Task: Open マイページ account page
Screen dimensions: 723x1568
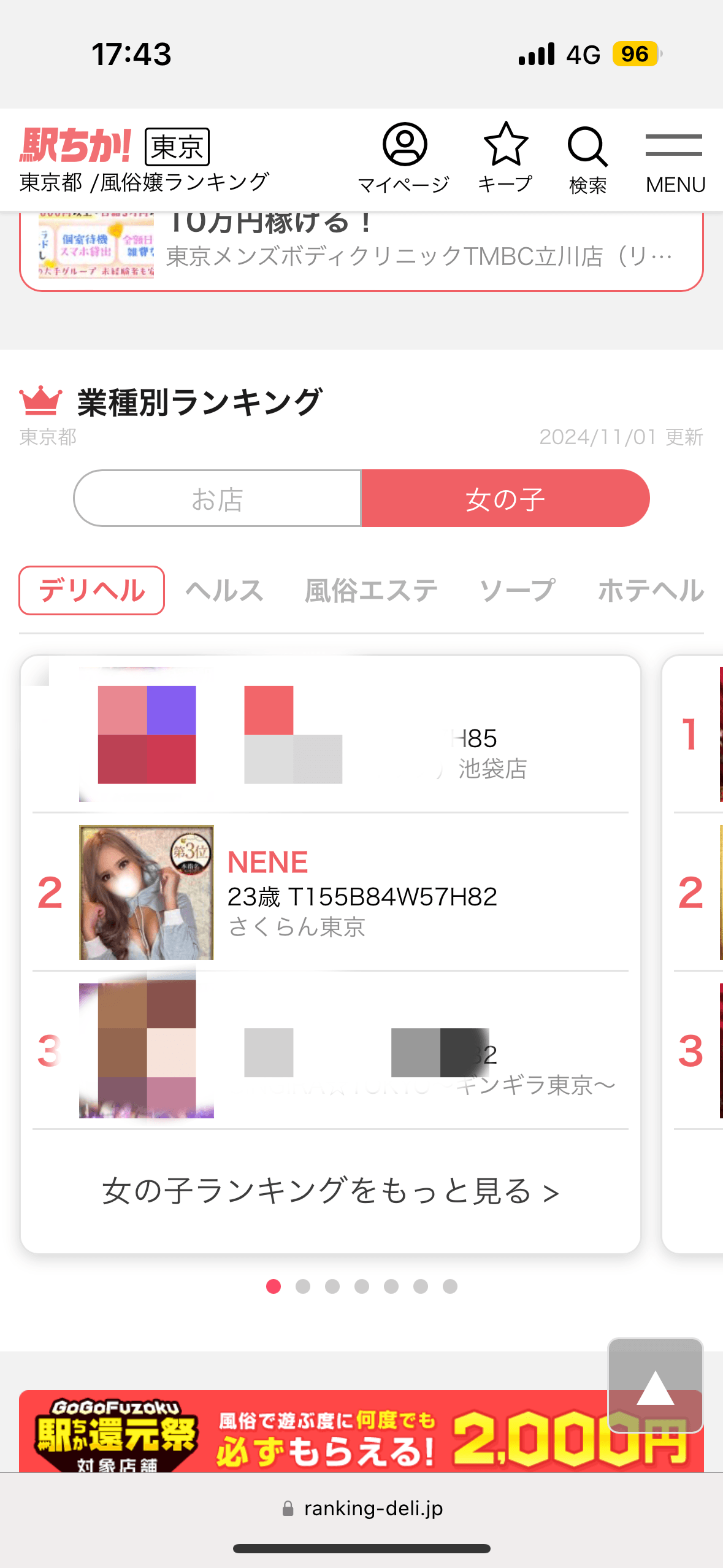Action: pyautogui.click(x=404, y=158)
